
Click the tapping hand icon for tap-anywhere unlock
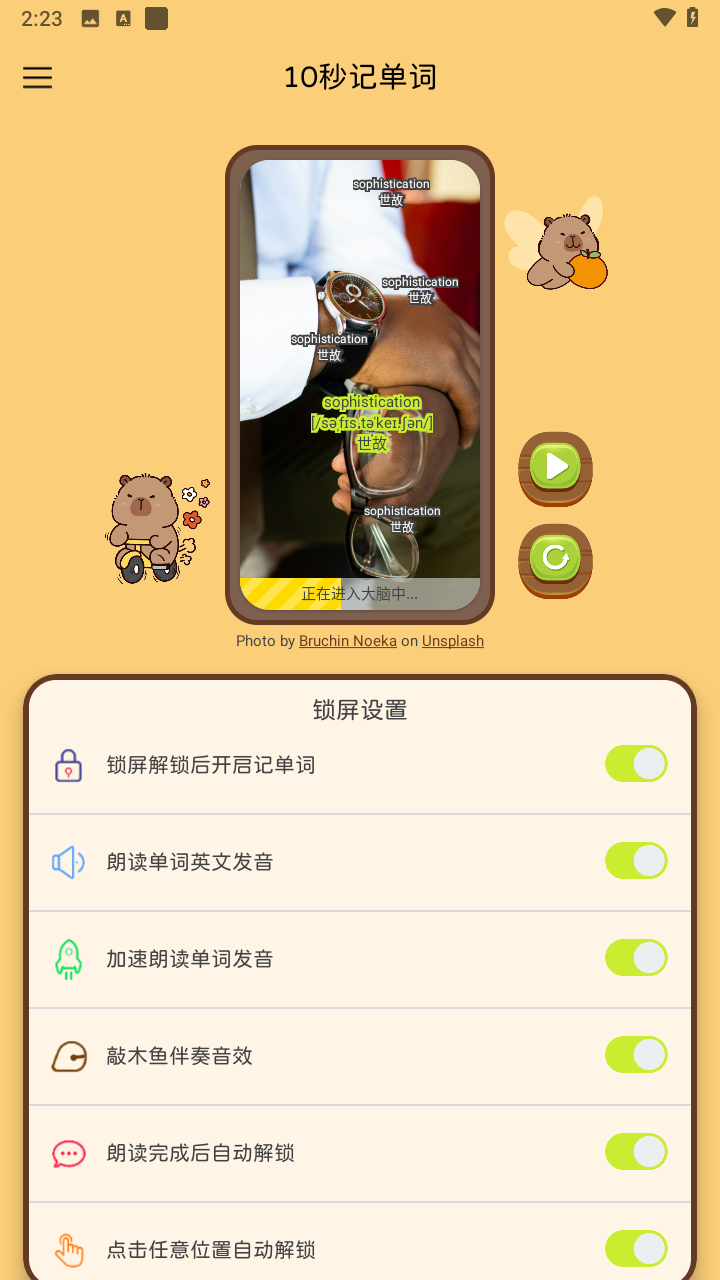[x=68, y=1248]
